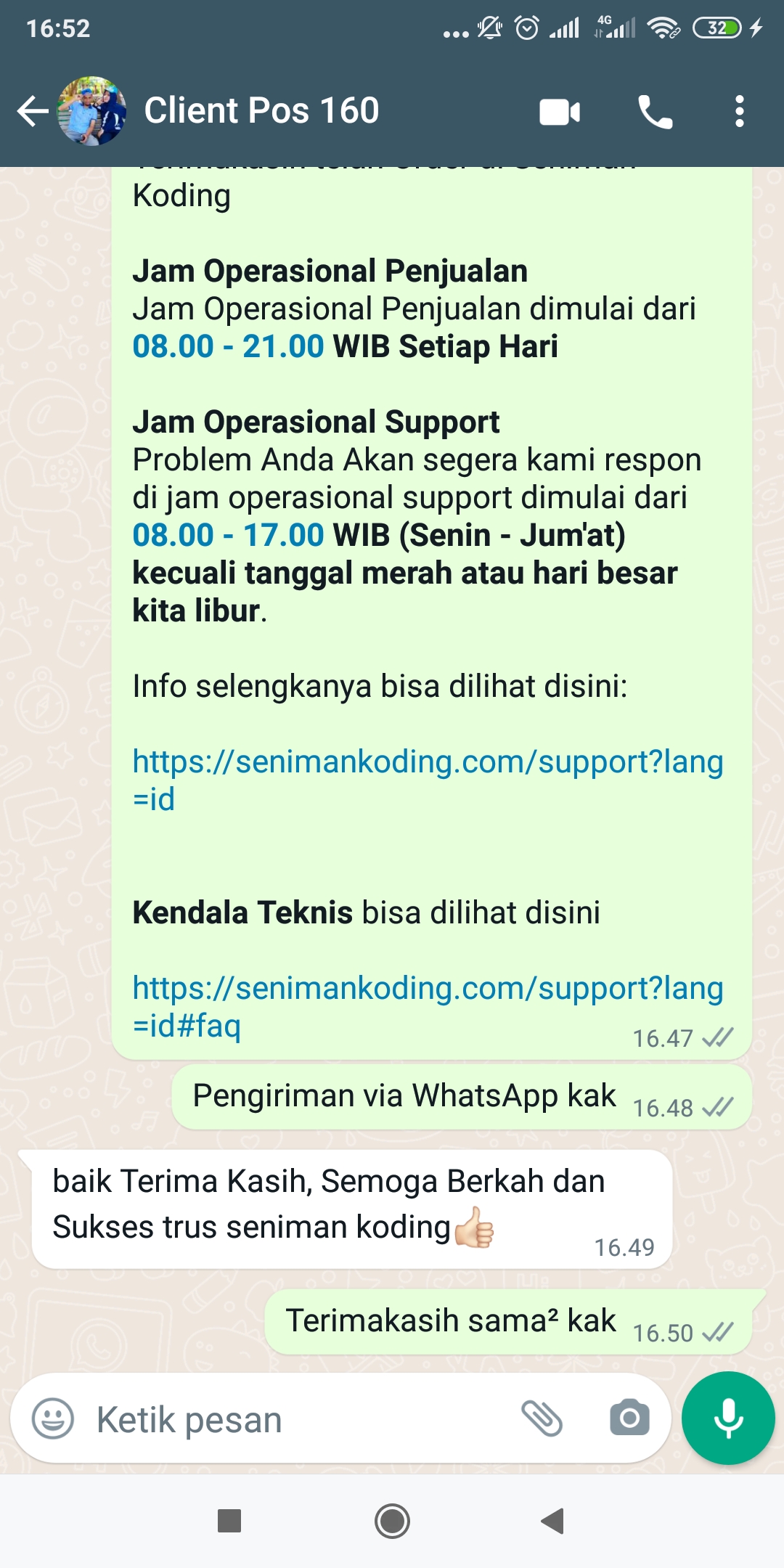784x1568 pixels.
Task: Open the camera from the message bar
Action: 629,1417
